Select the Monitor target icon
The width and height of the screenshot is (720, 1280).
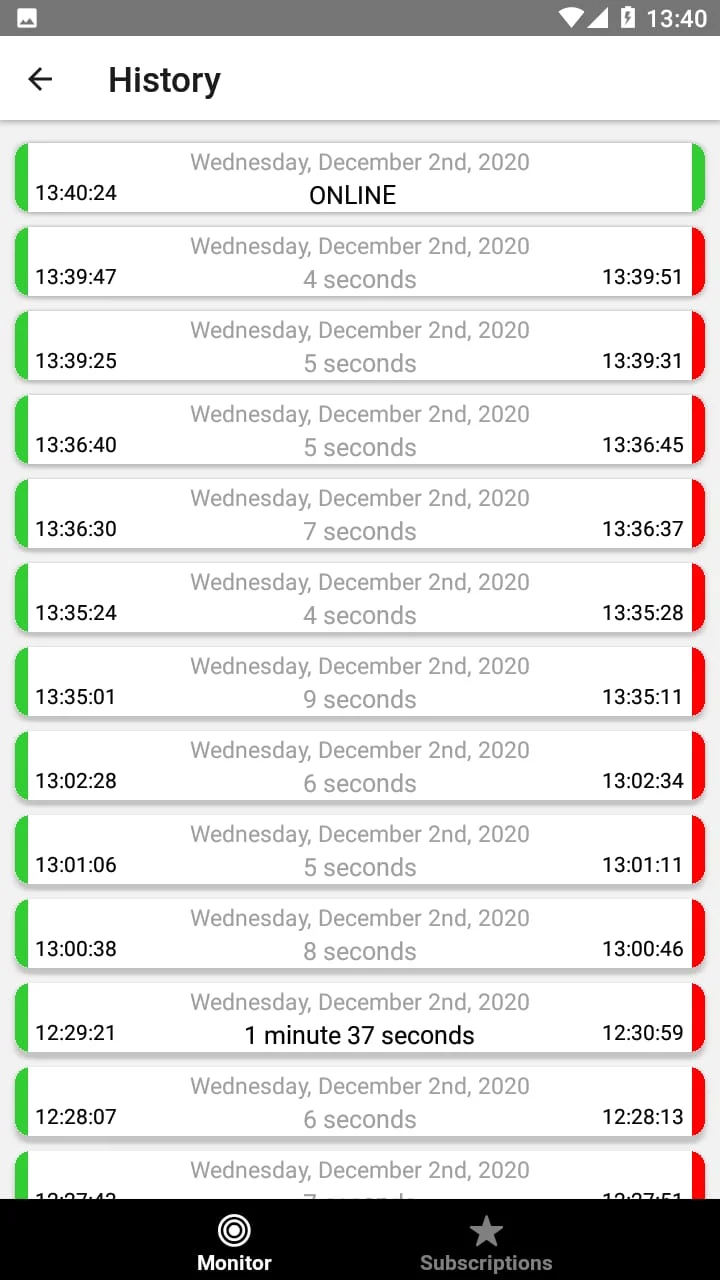pos(234,1231)
